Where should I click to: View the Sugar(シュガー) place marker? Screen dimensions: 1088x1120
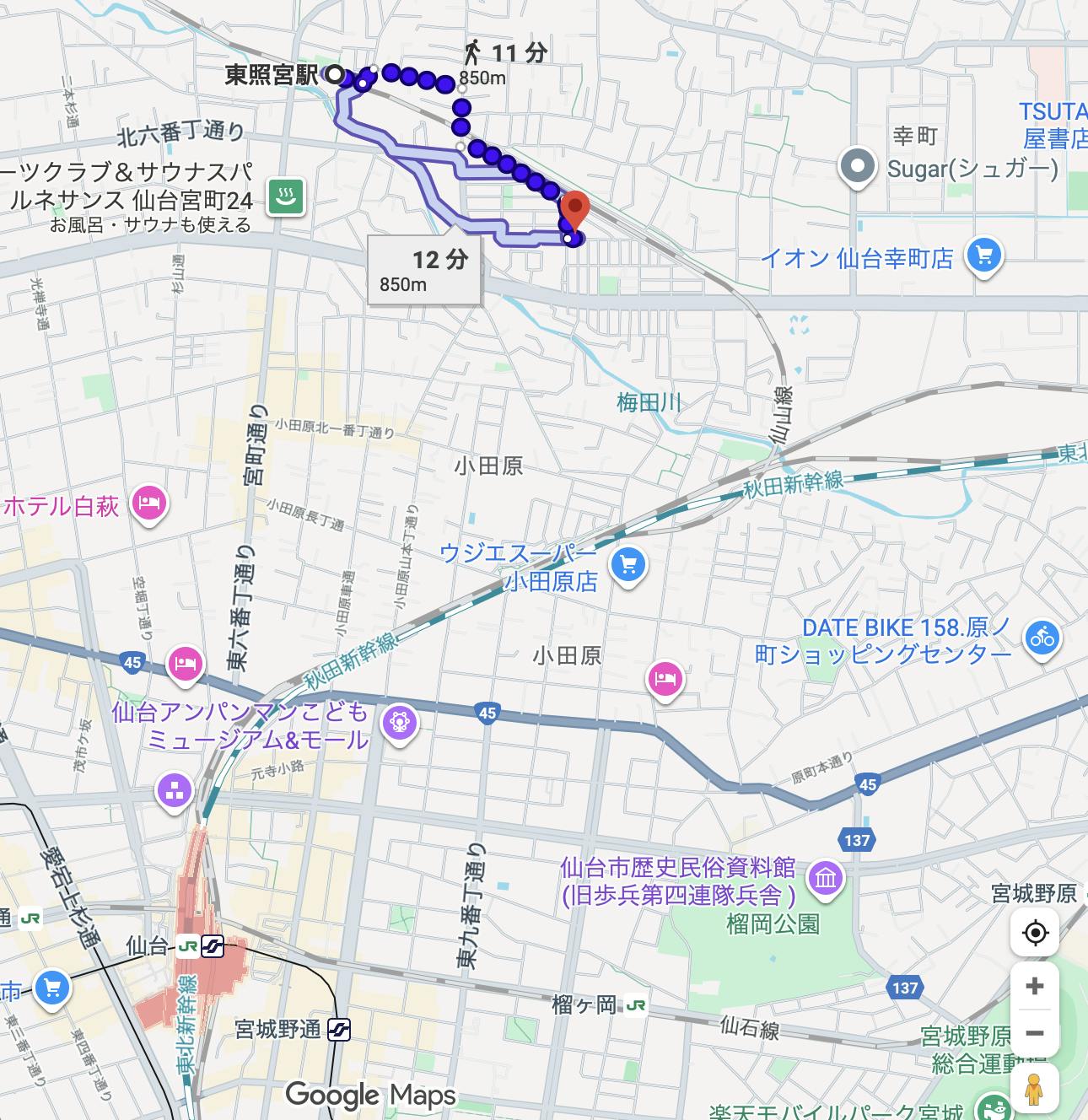(858, 166)
